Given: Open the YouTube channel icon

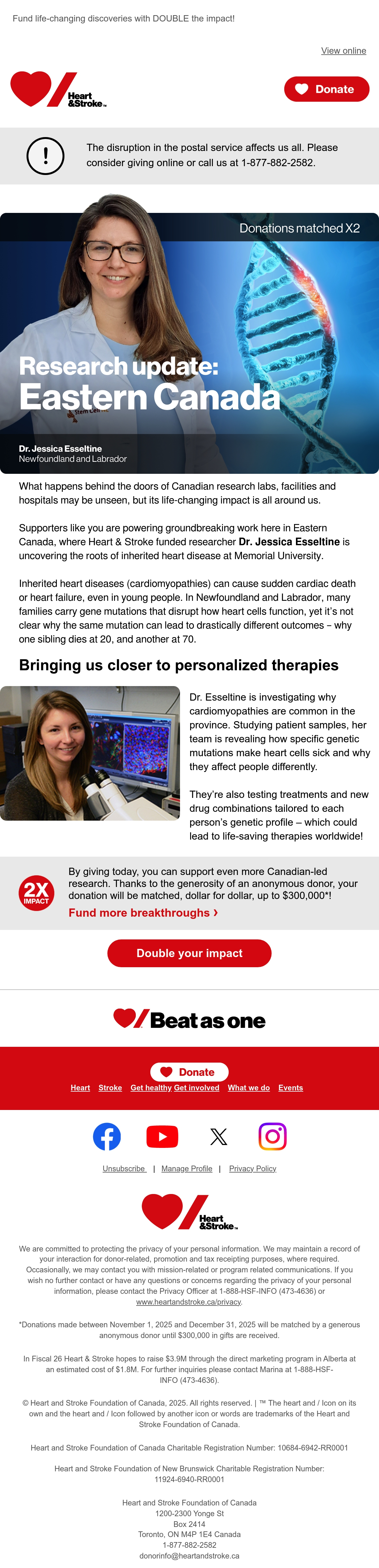Looking at the screenshot, I should [x=162, y=1137].
